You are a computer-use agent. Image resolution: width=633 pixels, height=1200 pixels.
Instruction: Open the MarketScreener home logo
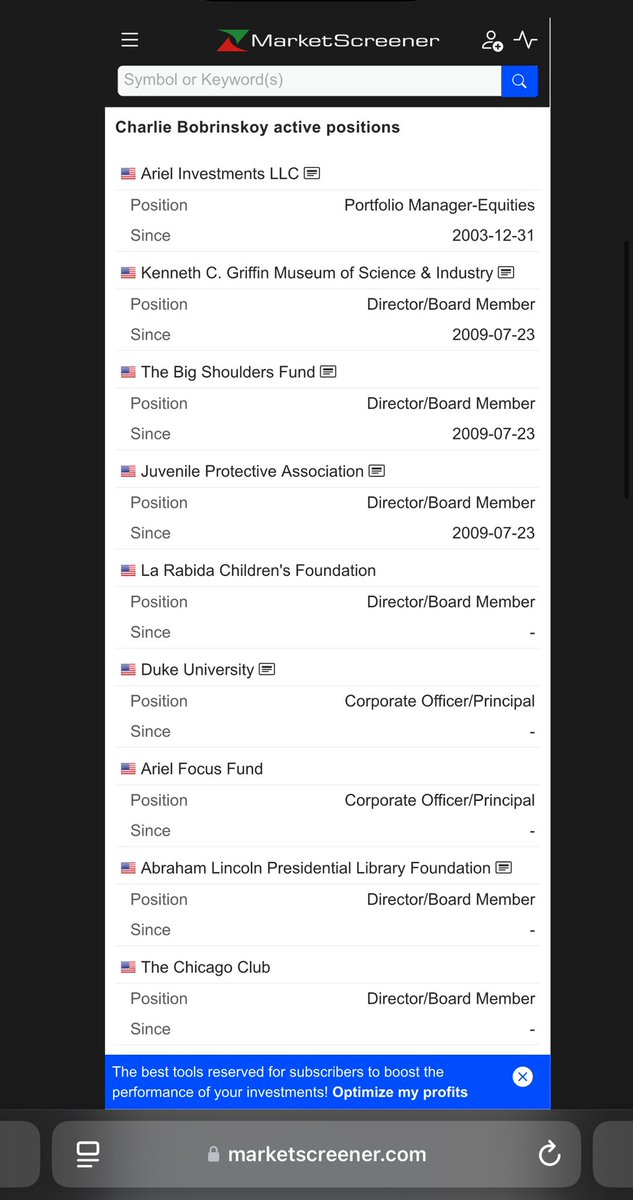click(328, 41)
